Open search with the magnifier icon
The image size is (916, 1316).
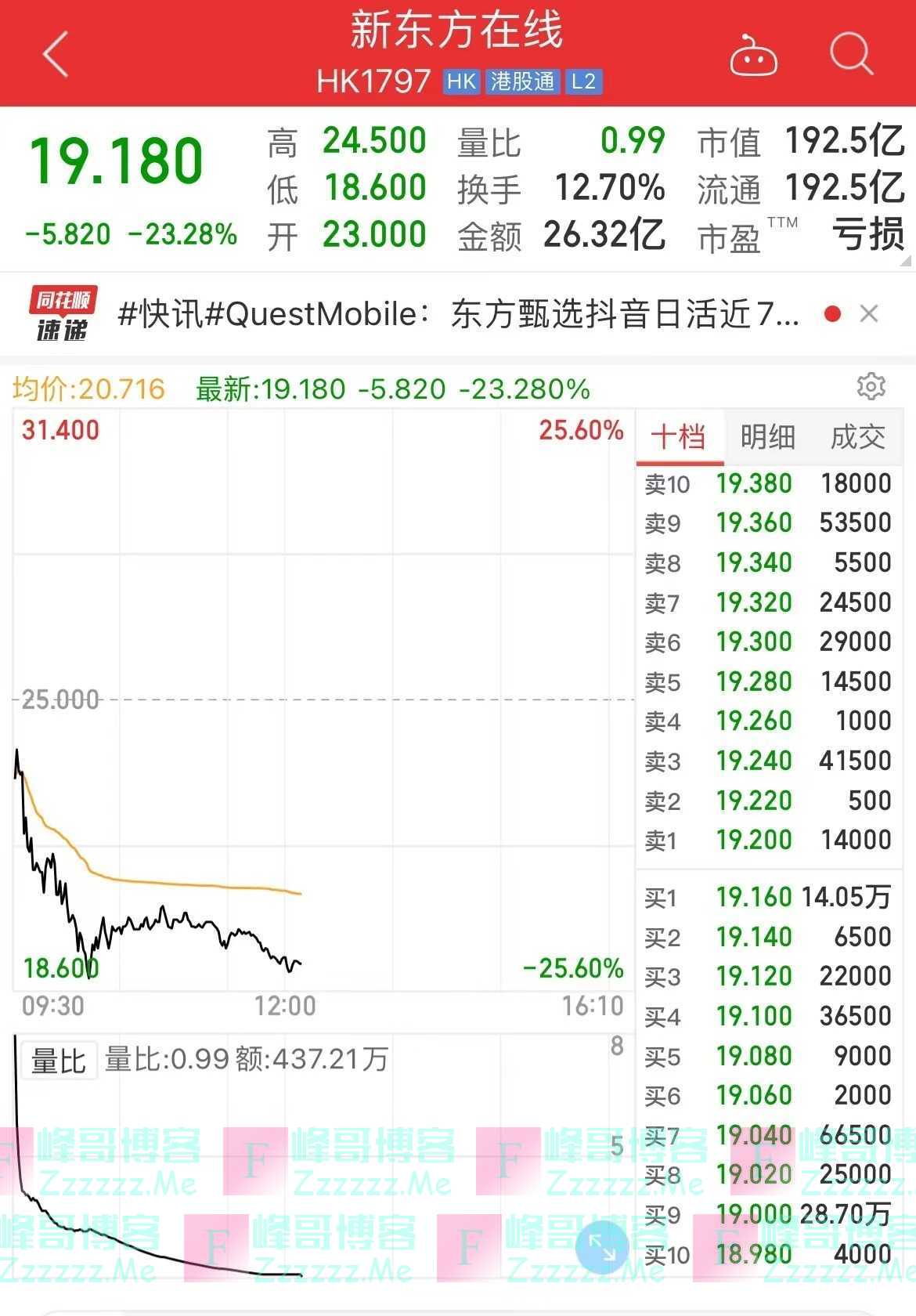click(x=852, y=55)
